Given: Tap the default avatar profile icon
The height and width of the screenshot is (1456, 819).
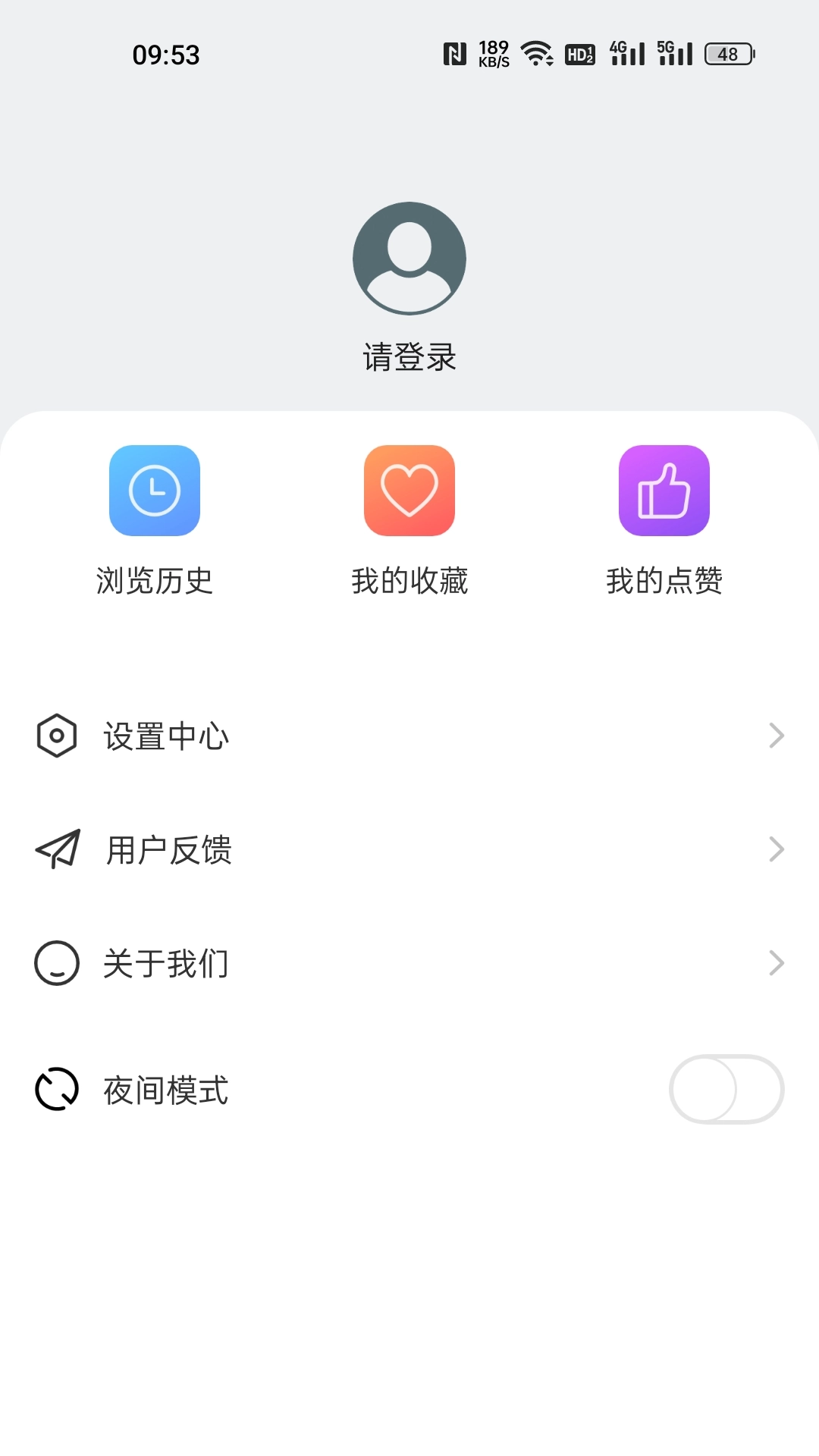Looking at the screenshot, I should pyautogui.click(x=409, y=258).
